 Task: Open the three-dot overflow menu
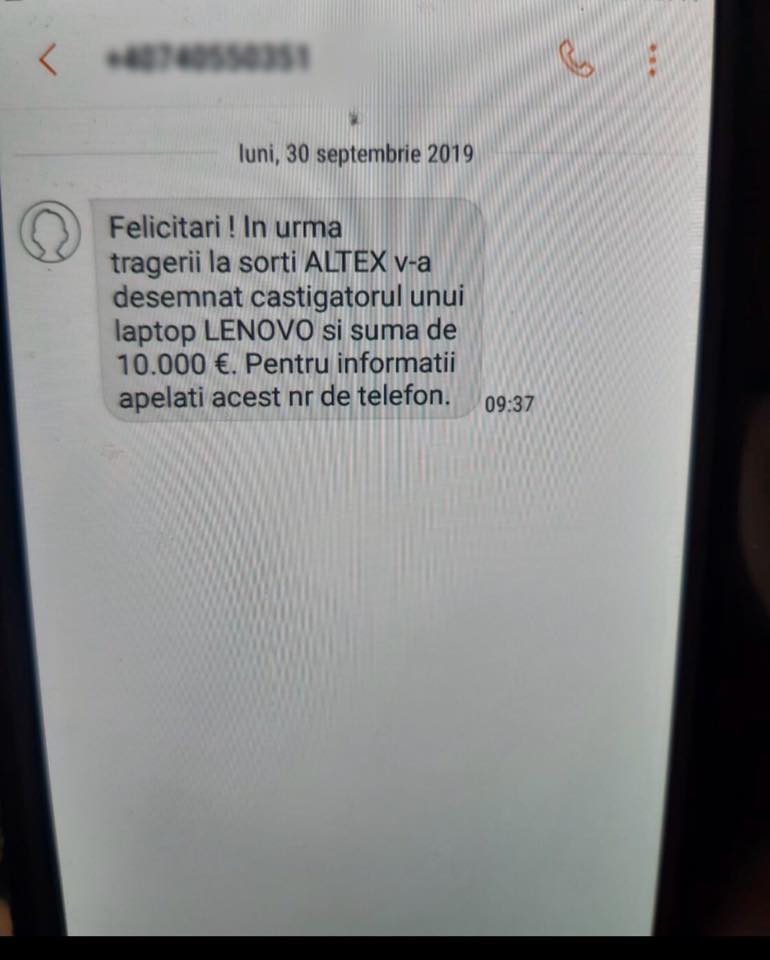[x=652, y=61]
